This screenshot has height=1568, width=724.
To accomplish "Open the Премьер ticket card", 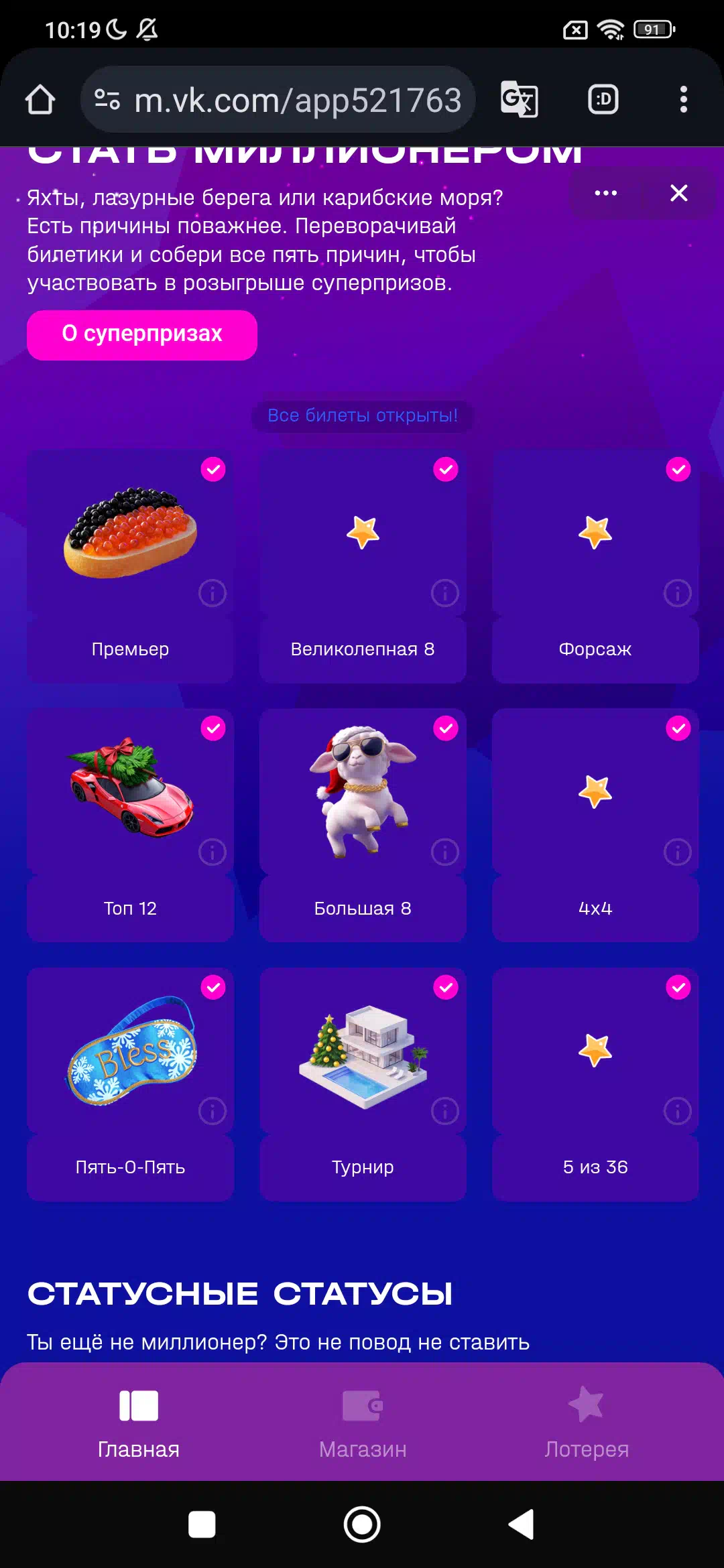I will (130, 566).
